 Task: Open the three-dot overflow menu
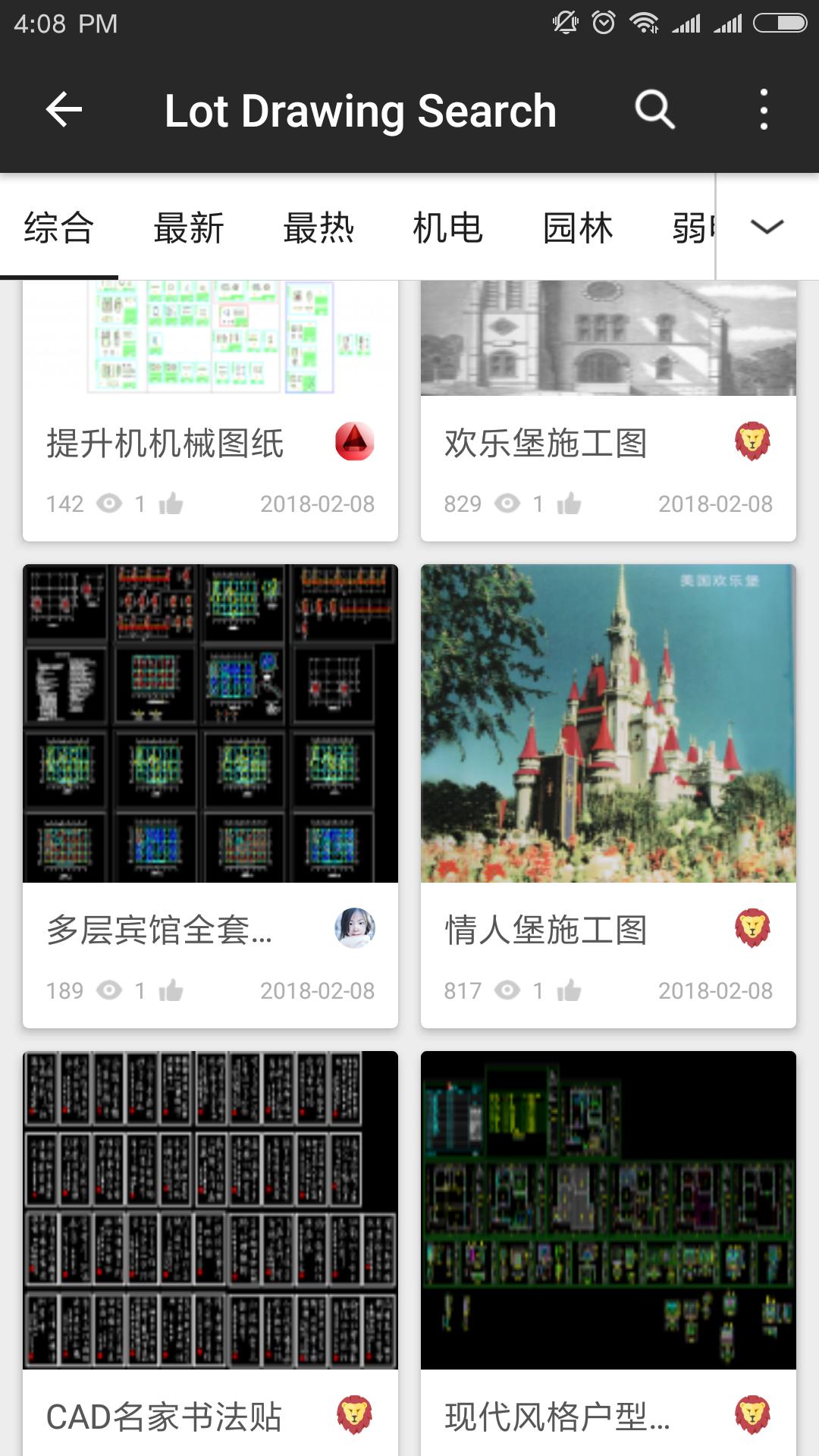(x=764, y=111)
